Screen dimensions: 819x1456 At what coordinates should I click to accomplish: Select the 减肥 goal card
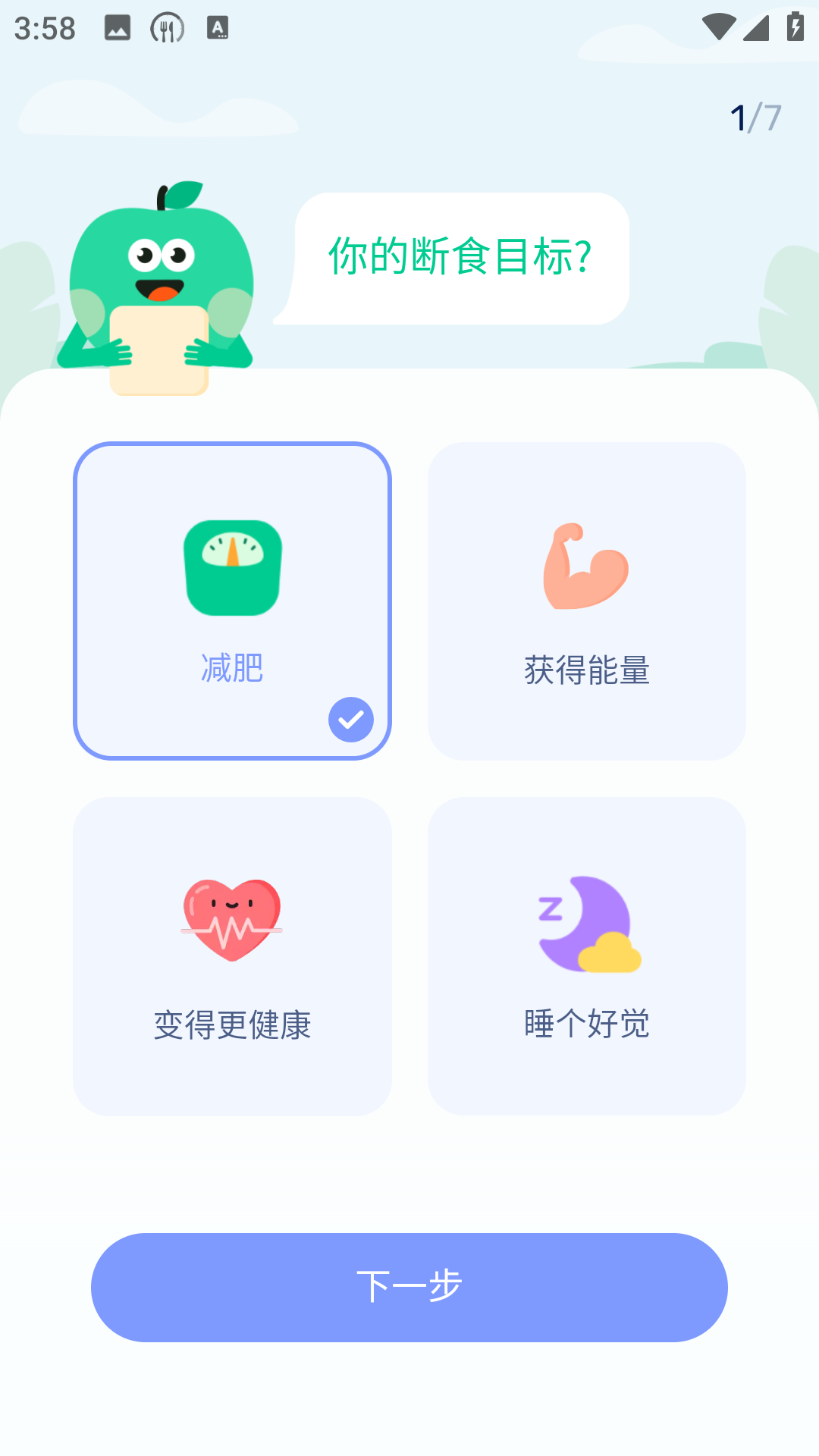point(232,601)
